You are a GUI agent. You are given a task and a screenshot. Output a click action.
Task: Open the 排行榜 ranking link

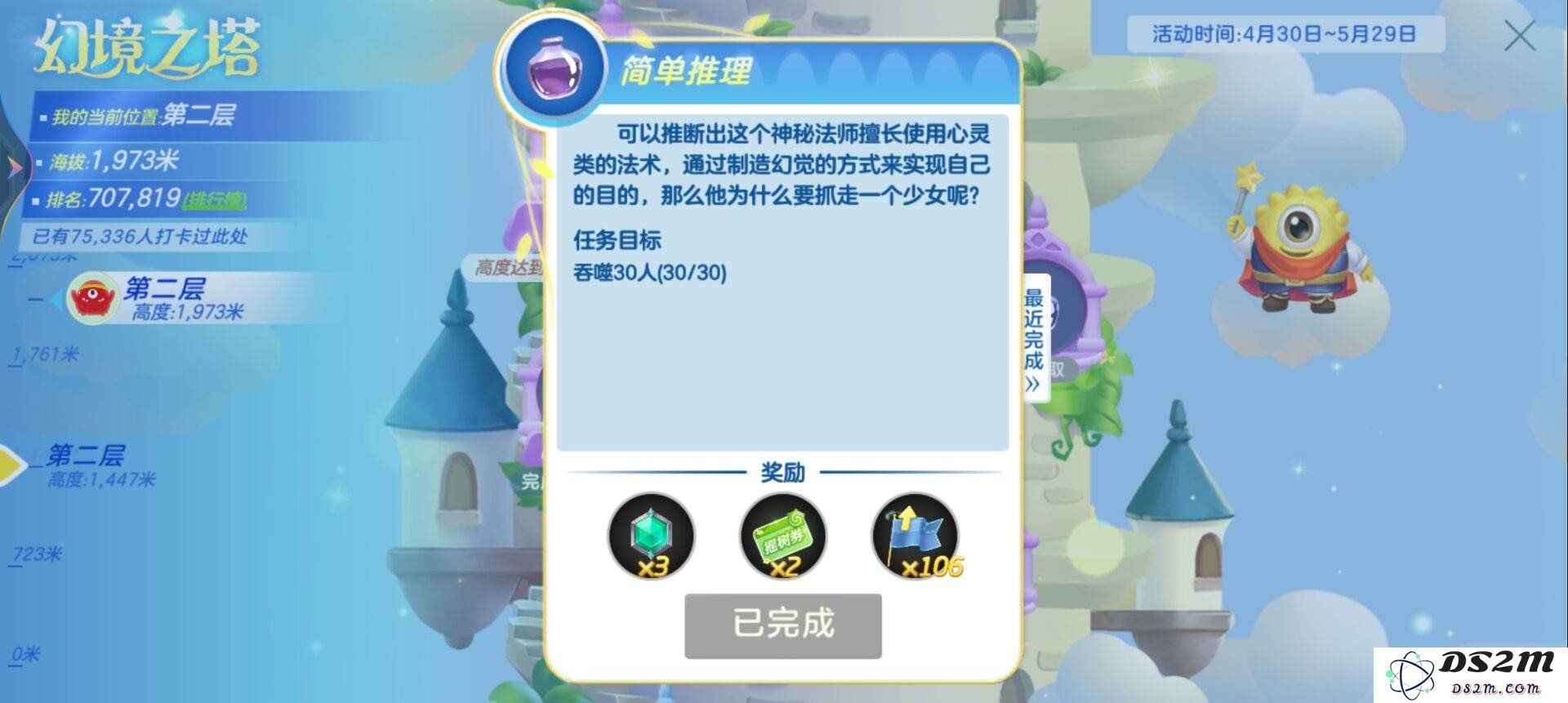coord(215,200)
